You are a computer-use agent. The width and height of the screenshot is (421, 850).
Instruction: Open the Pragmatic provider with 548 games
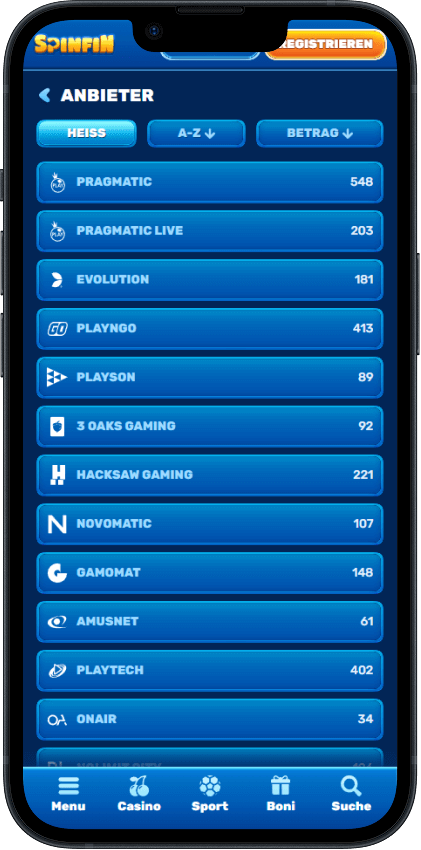210,182
